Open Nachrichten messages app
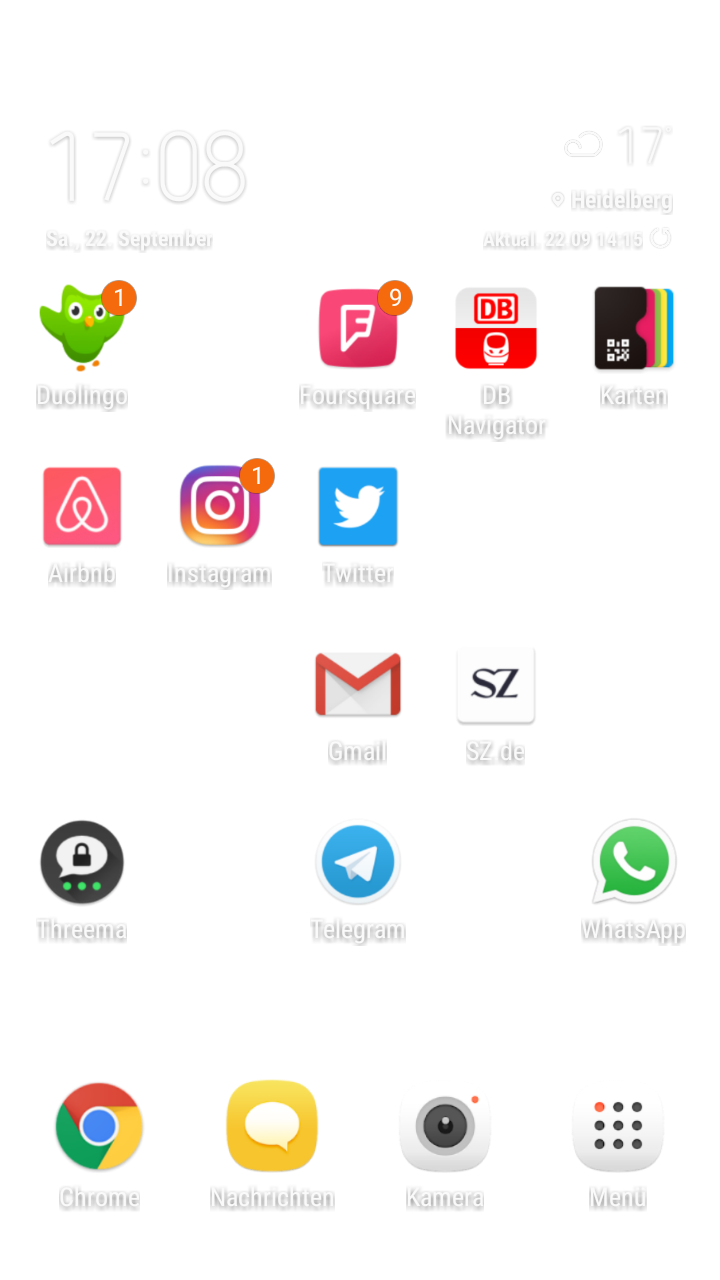 pos(272,1126)
